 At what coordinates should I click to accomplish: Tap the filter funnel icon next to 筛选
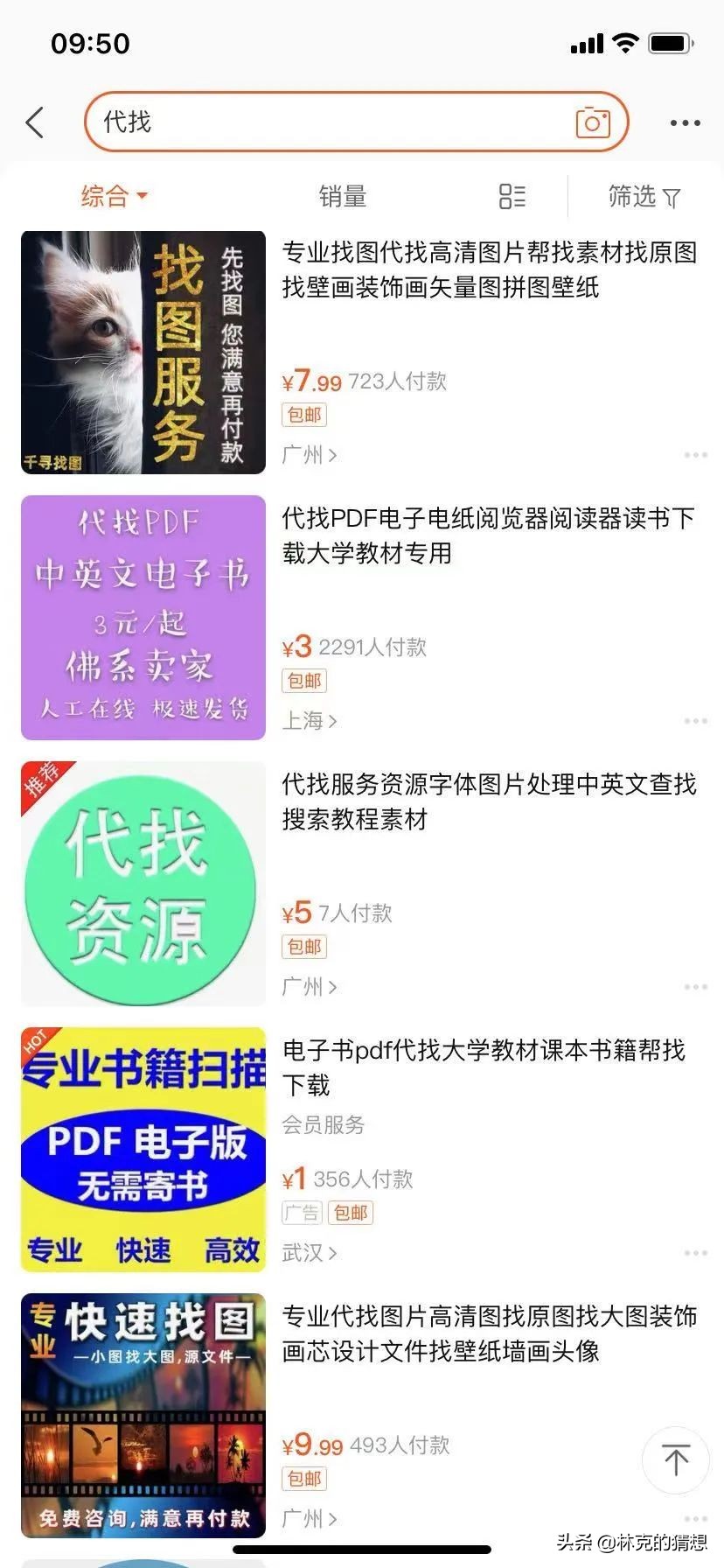click(672, 196)
